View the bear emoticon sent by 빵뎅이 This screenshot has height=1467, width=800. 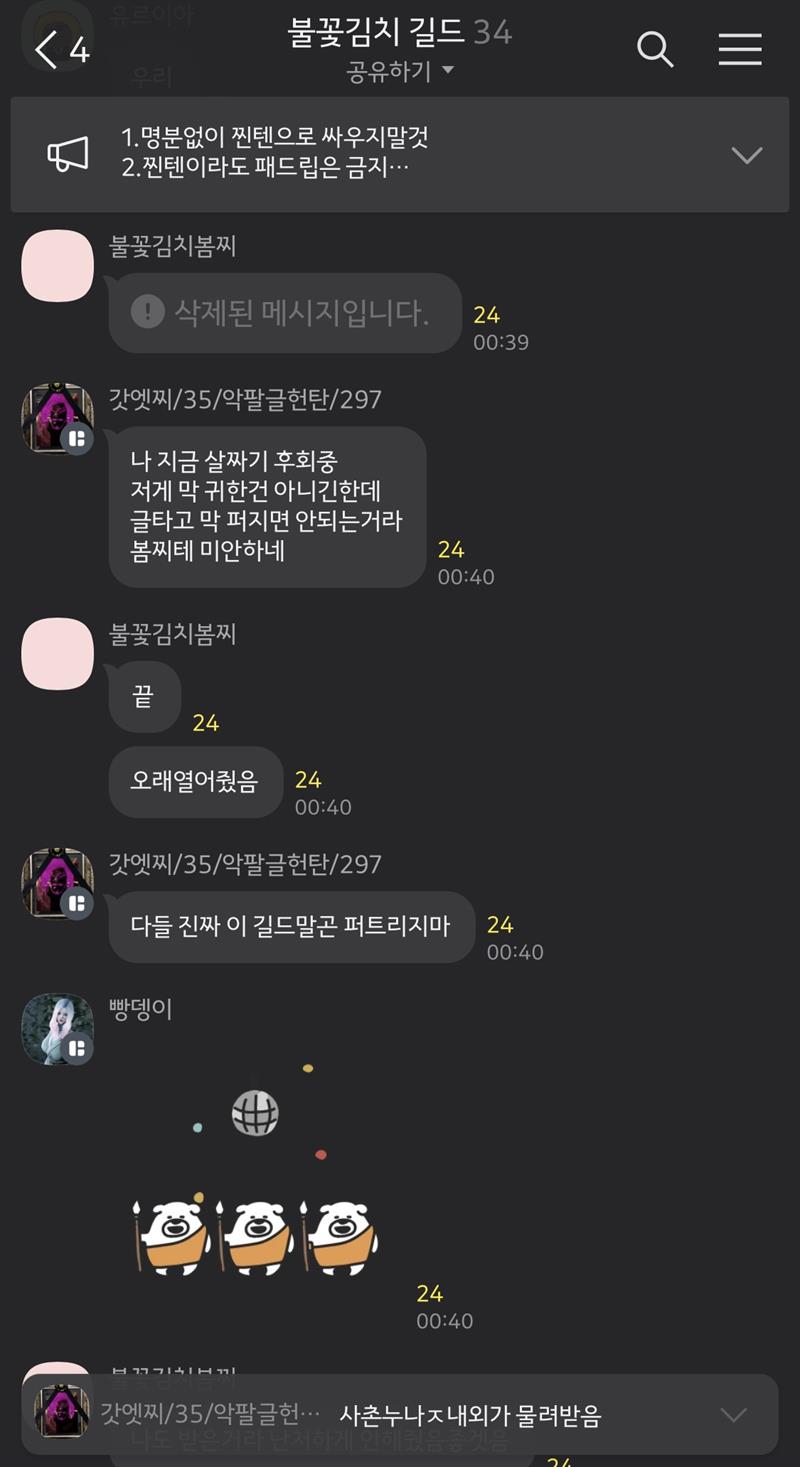point(255,1180)
